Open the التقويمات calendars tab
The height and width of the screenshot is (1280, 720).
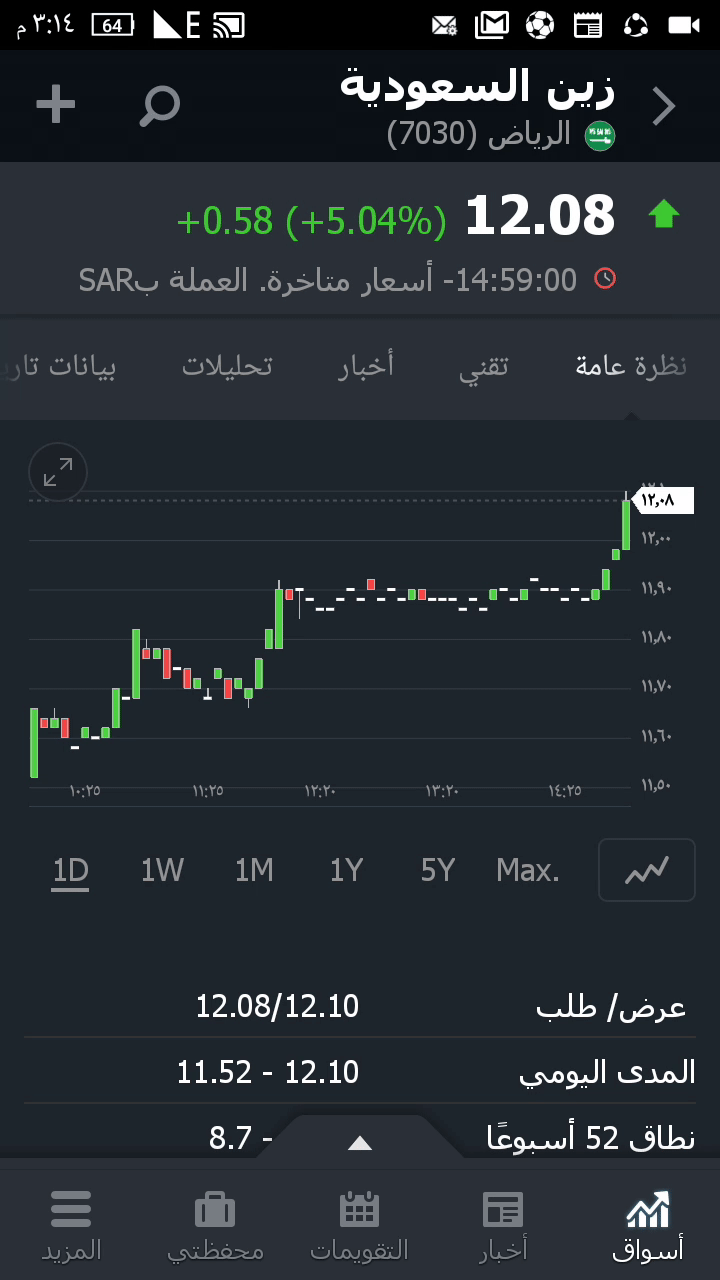pos(359,1225)
